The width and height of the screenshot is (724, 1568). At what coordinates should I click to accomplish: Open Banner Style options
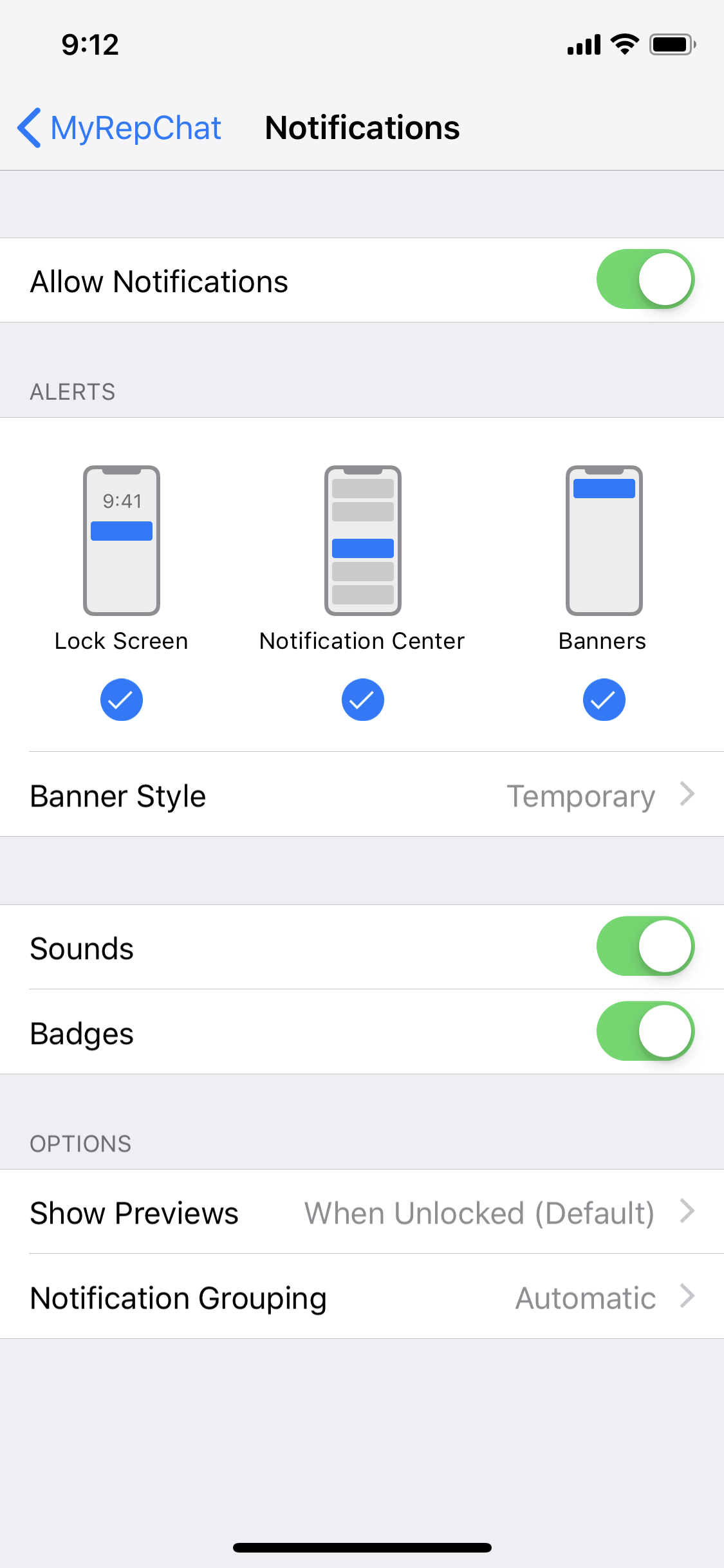[x=362, y=796]
